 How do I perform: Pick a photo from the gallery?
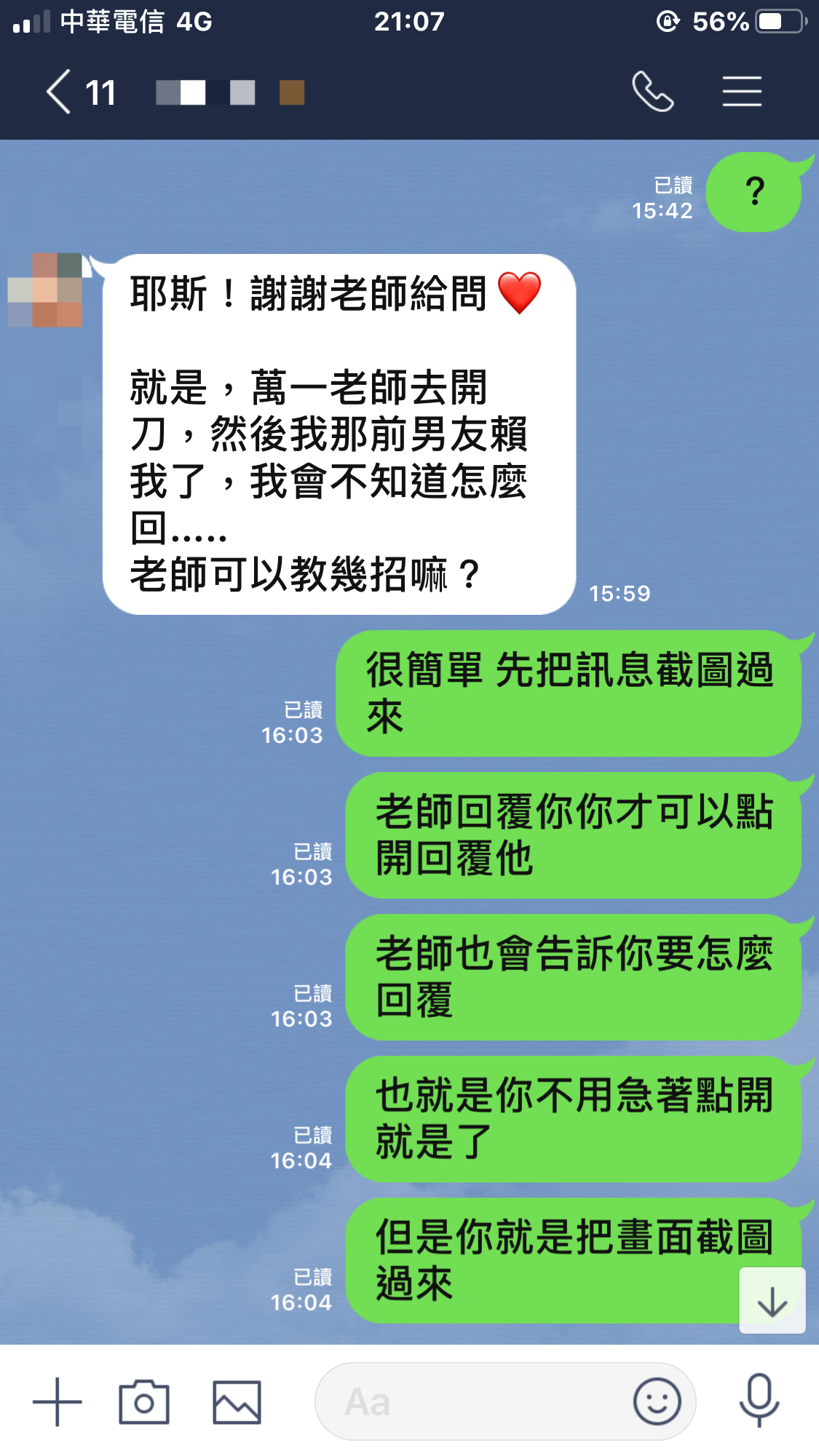pos(237,1401)
